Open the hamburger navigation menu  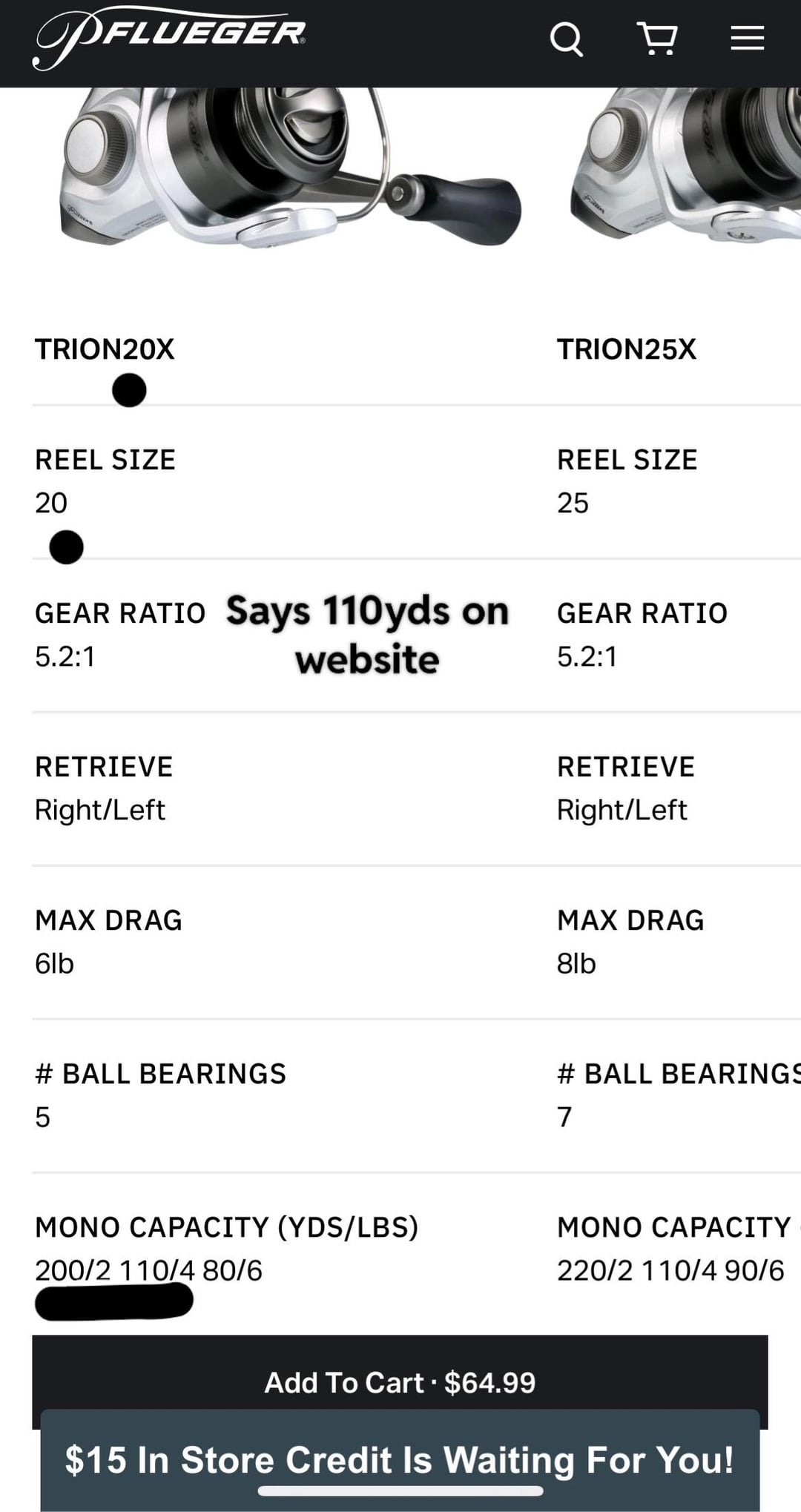(747, 39)
